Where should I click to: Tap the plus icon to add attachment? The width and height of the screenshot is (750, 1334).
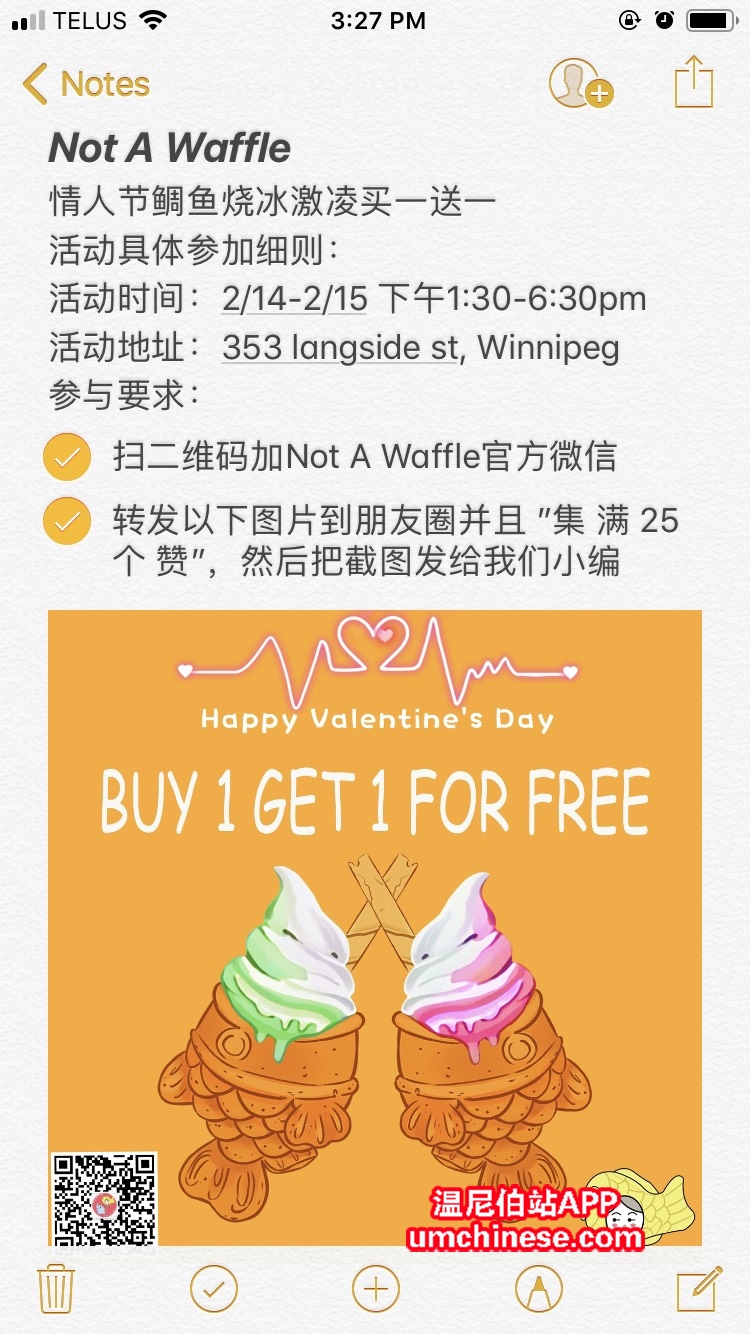(x=376, y=1288)
